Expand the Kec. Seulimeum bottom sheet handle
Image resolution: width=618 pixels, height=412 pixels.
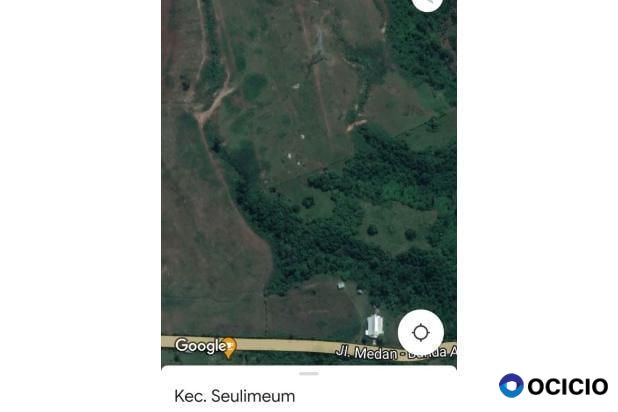click(309, 373)
